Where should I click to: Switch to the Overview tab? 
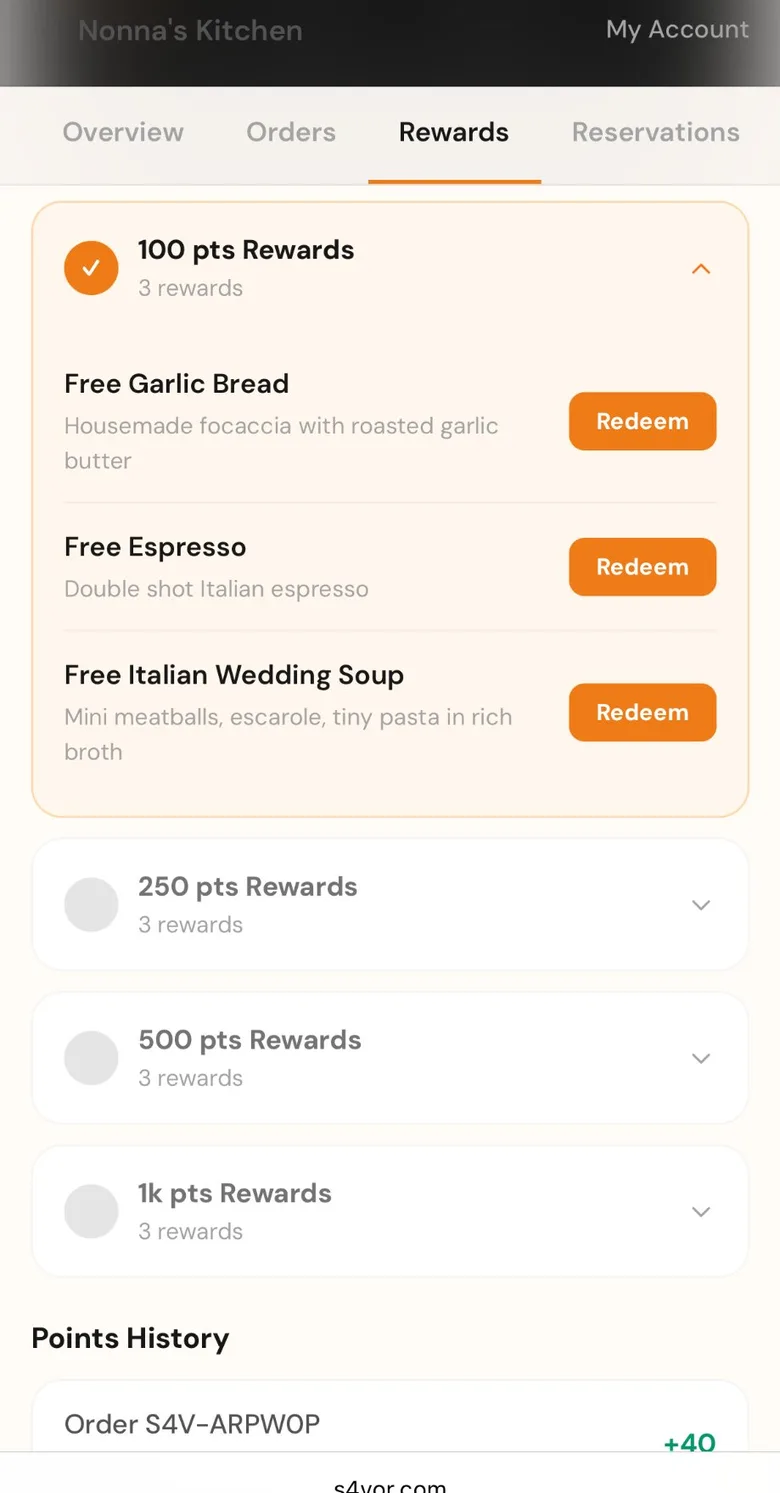point(123,132)
